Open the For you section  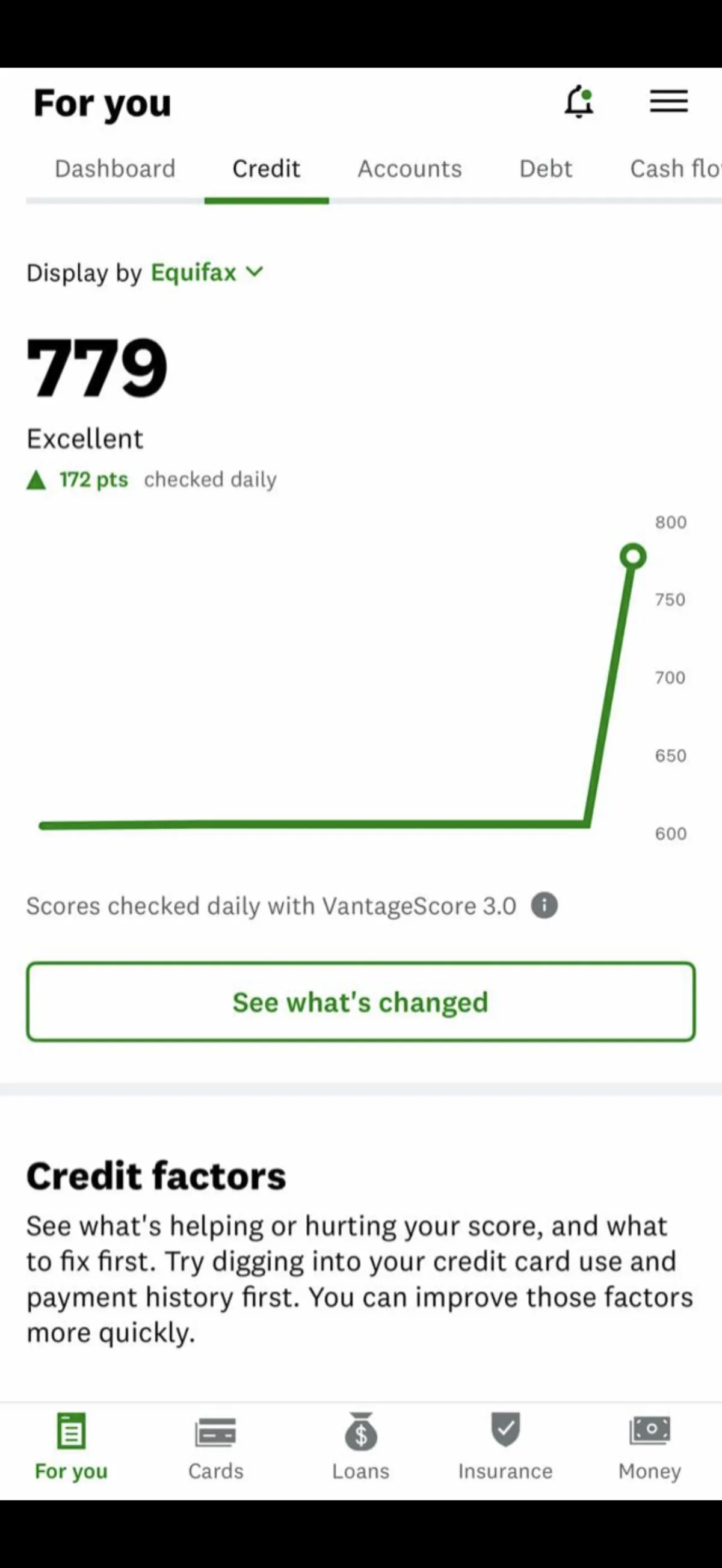point(71,1447)
